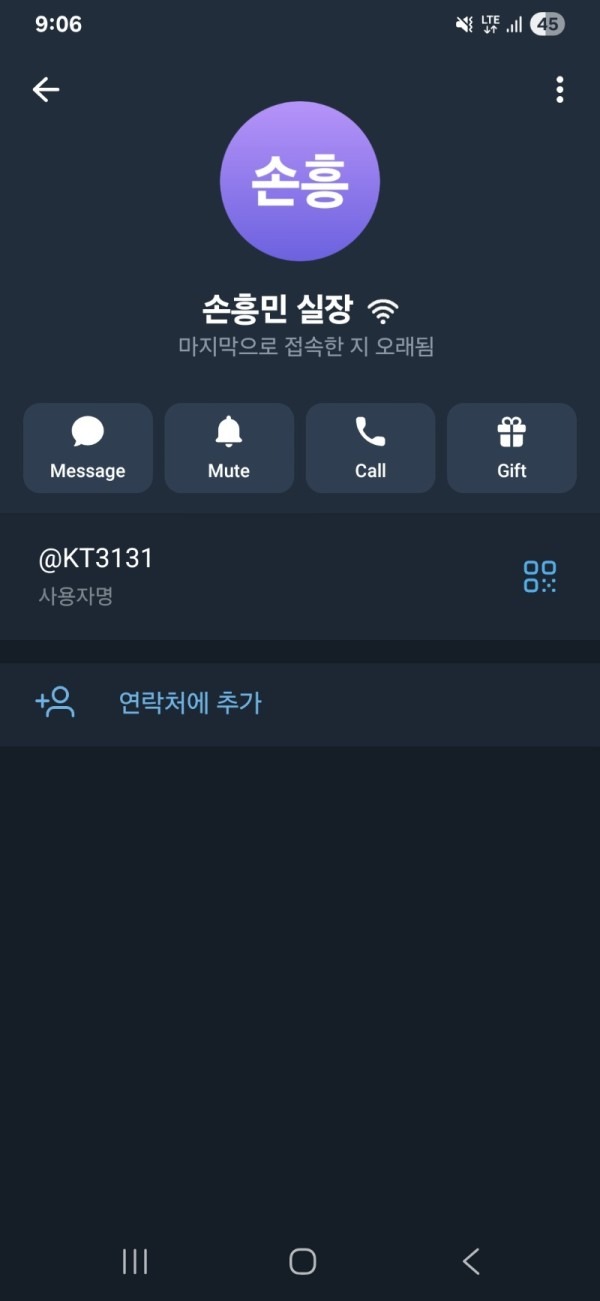This screenshot has height=1301, width=600.
Task: View the 손흥 profile picture
Action: point(300,181)
